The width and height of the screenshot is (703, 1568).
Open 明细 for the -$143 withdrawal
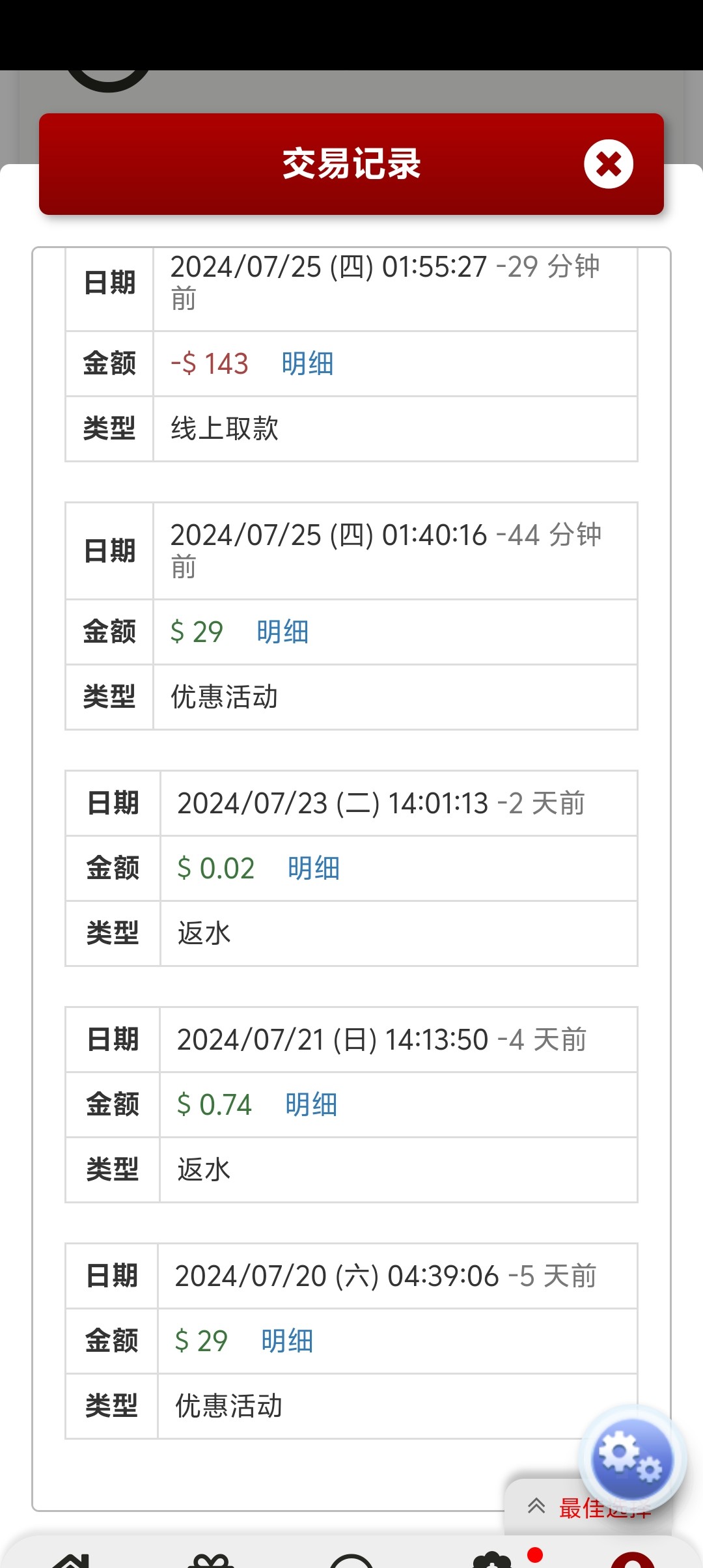click(x=307, y=363)
